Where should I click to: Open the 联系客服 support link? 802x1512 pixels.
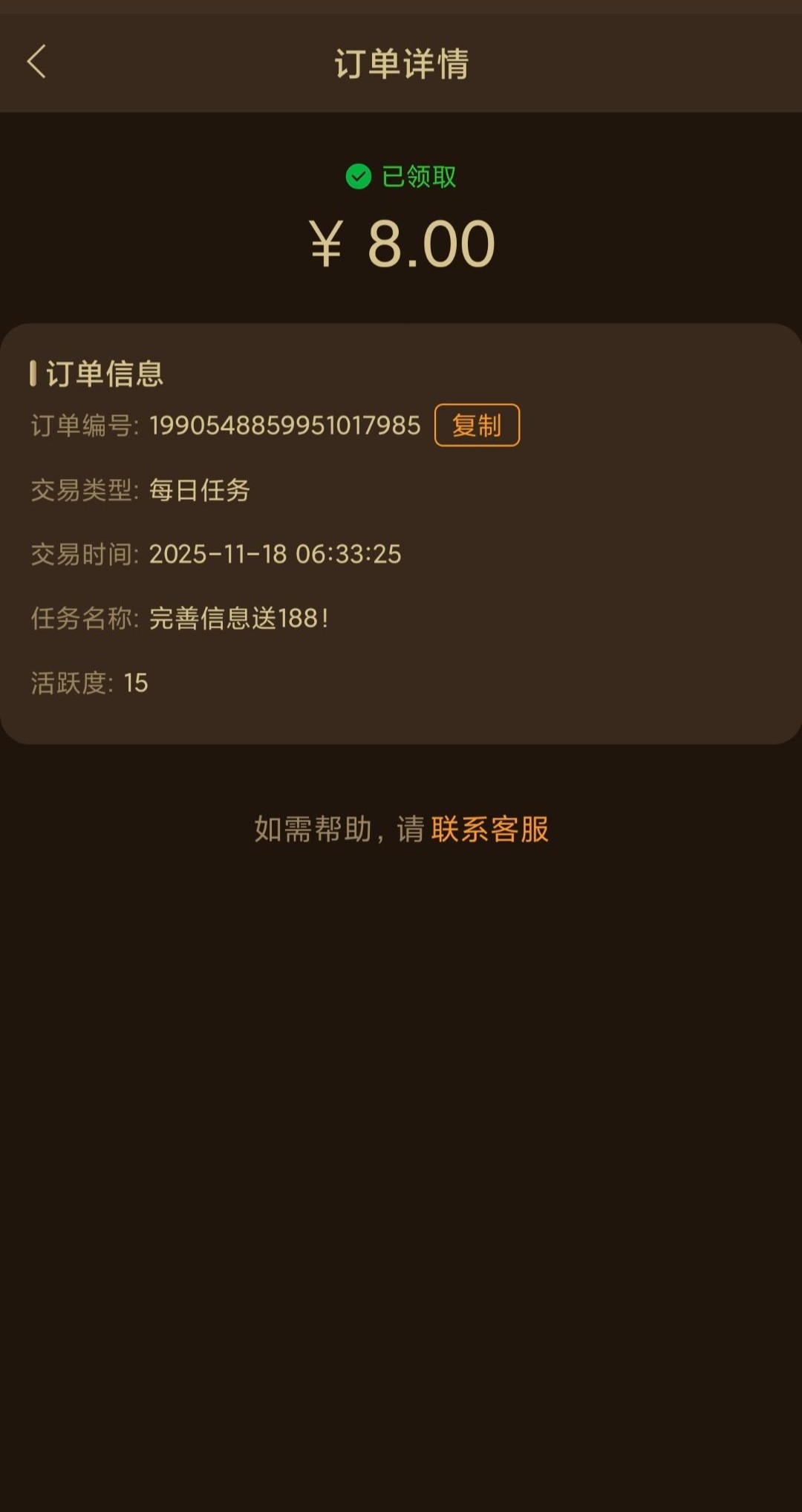click(x=489, y=829)
